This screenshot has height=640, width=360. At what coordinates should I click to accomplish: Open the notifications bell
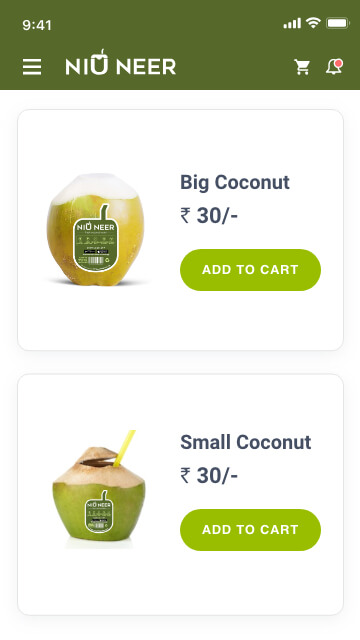[334, 67]
